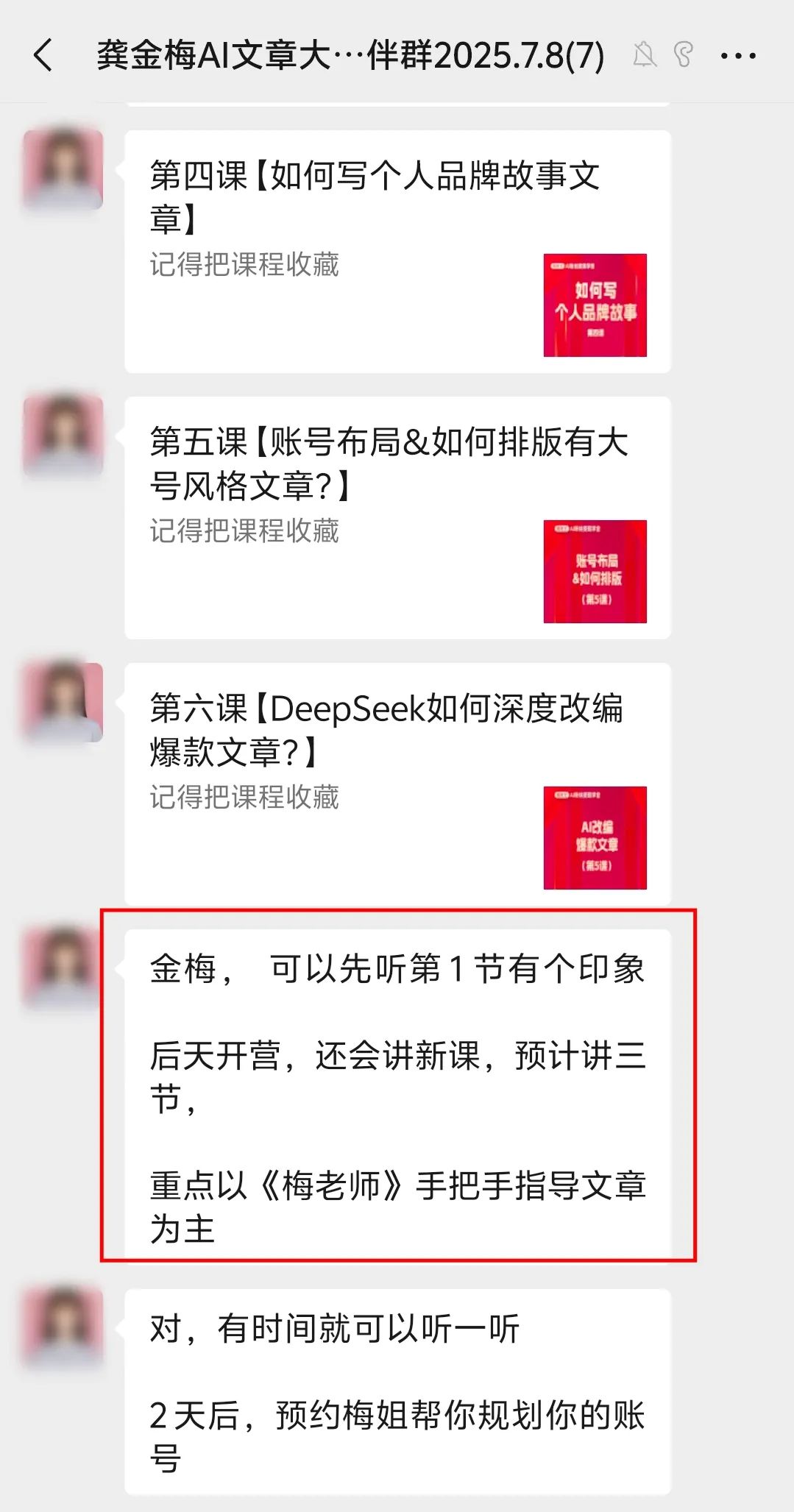The height and width of the screenshot is (1512, 794).
Task: View the avatar beside the 第四课 message
Action: tap(63, 170)
